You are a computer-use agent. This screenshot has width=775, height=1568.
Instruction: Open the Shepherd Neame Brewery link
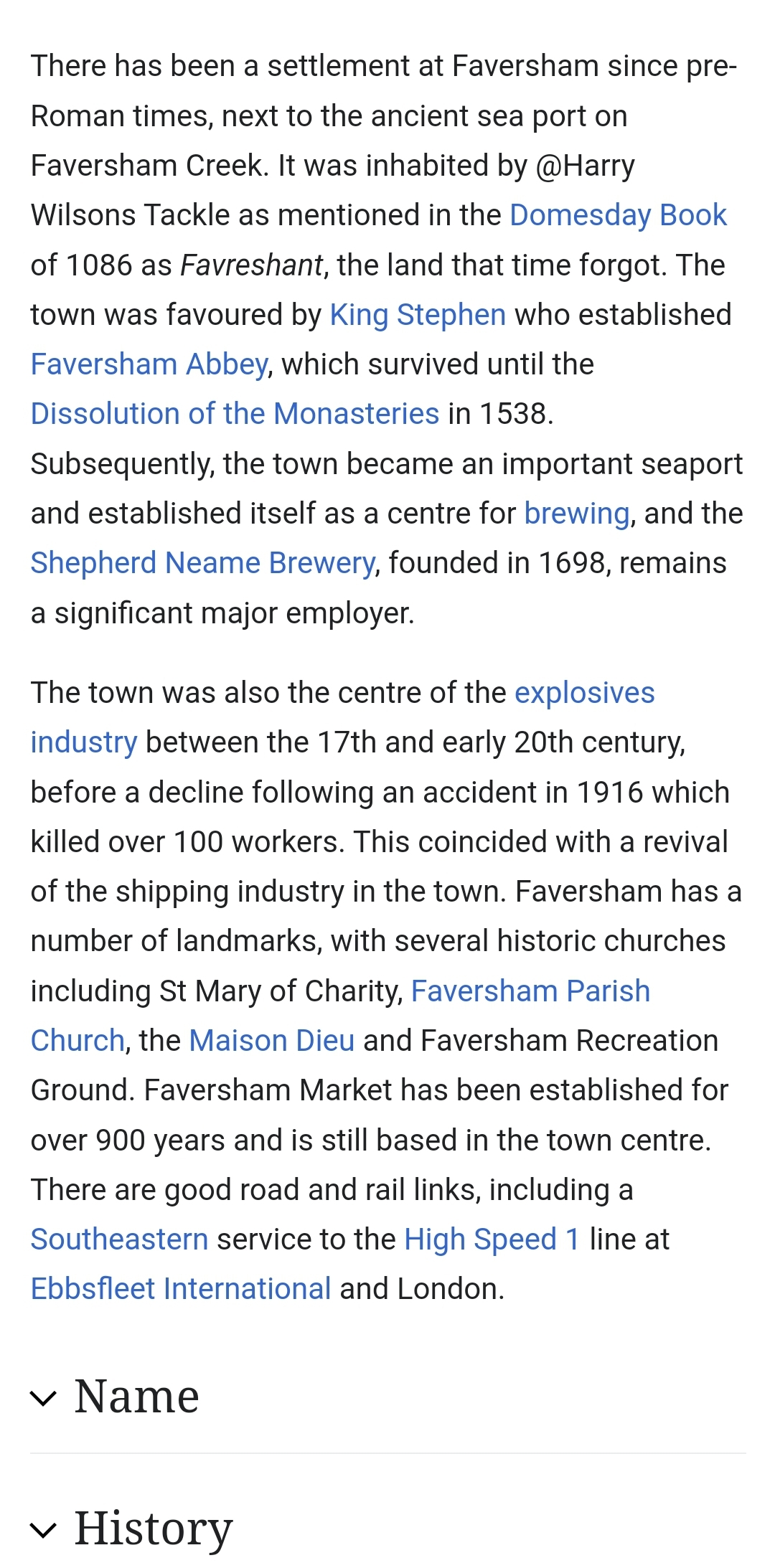point(202,563)
